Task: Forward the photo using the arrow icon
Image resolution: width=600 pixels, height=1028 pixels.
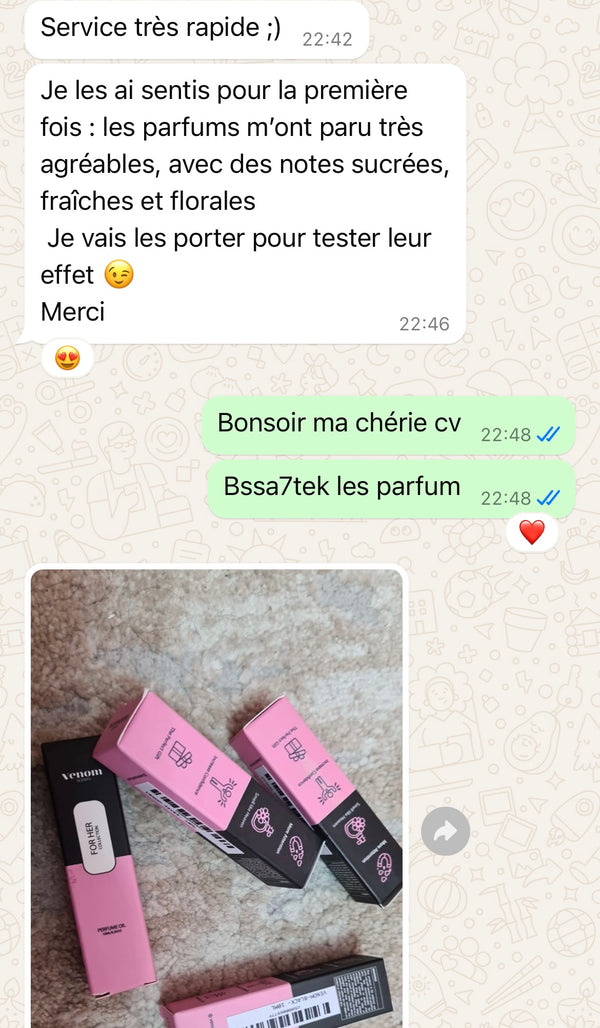Action: (x=445, y=831)
